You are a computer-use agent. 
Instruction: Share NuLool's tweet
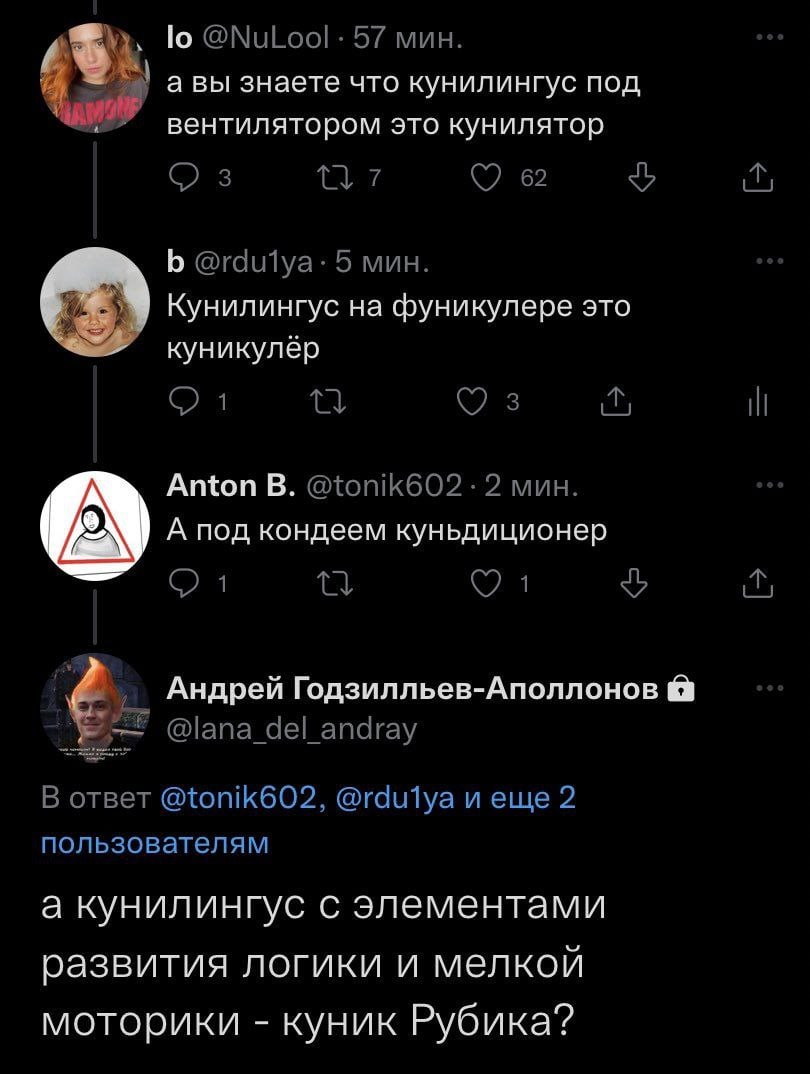tap(758, 180)
